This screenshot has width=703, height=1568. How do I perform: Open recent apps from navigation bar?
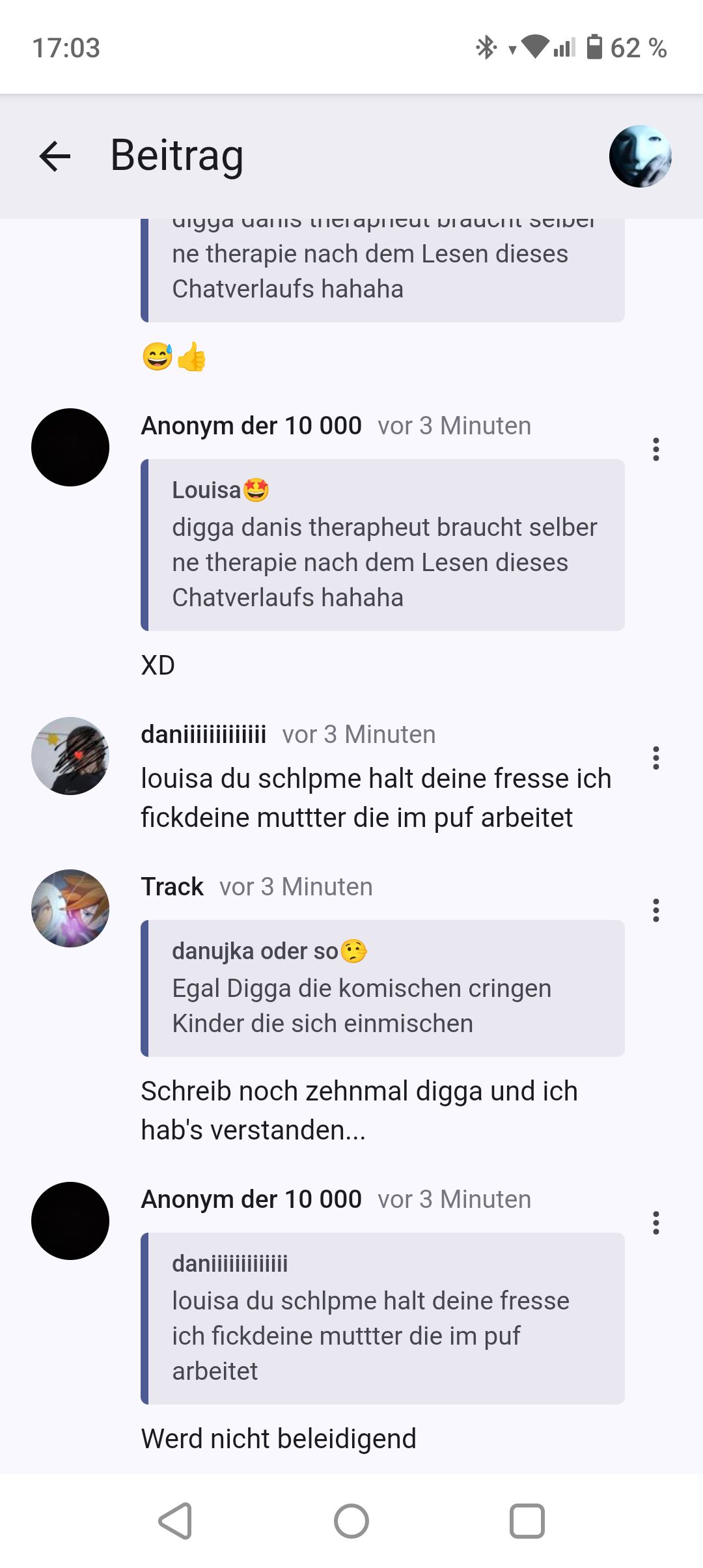(x=527, y=1521)
